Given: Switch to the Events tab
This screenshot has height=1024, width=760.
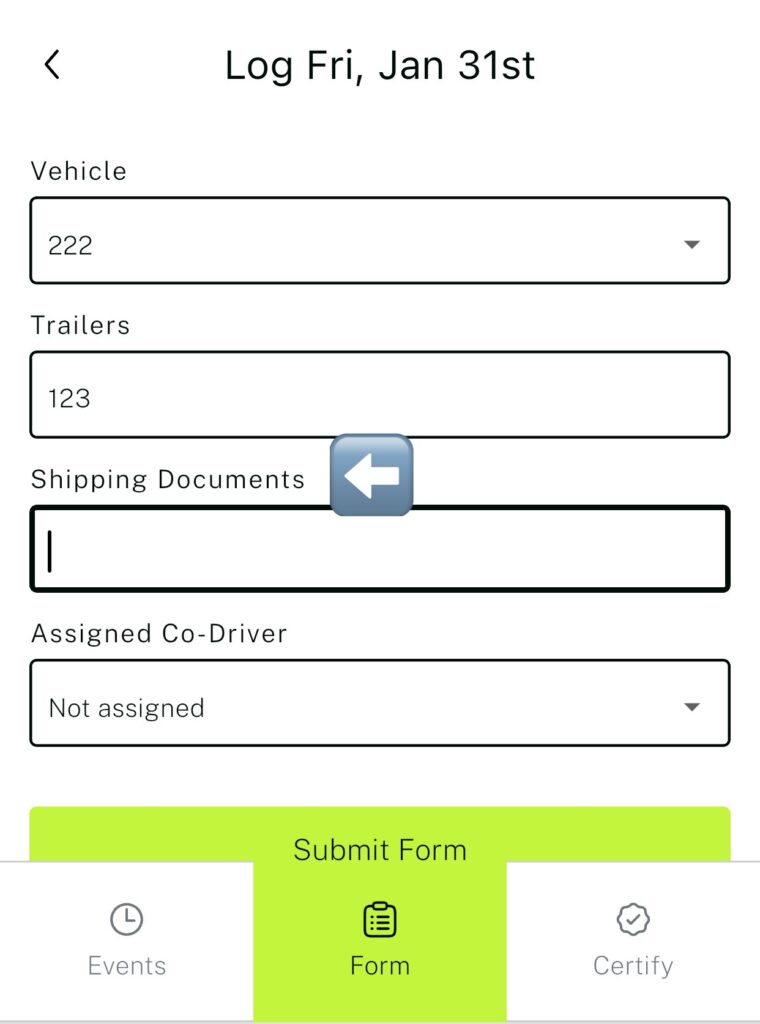Looking at the screenshot, I should (x=126, y=940).
